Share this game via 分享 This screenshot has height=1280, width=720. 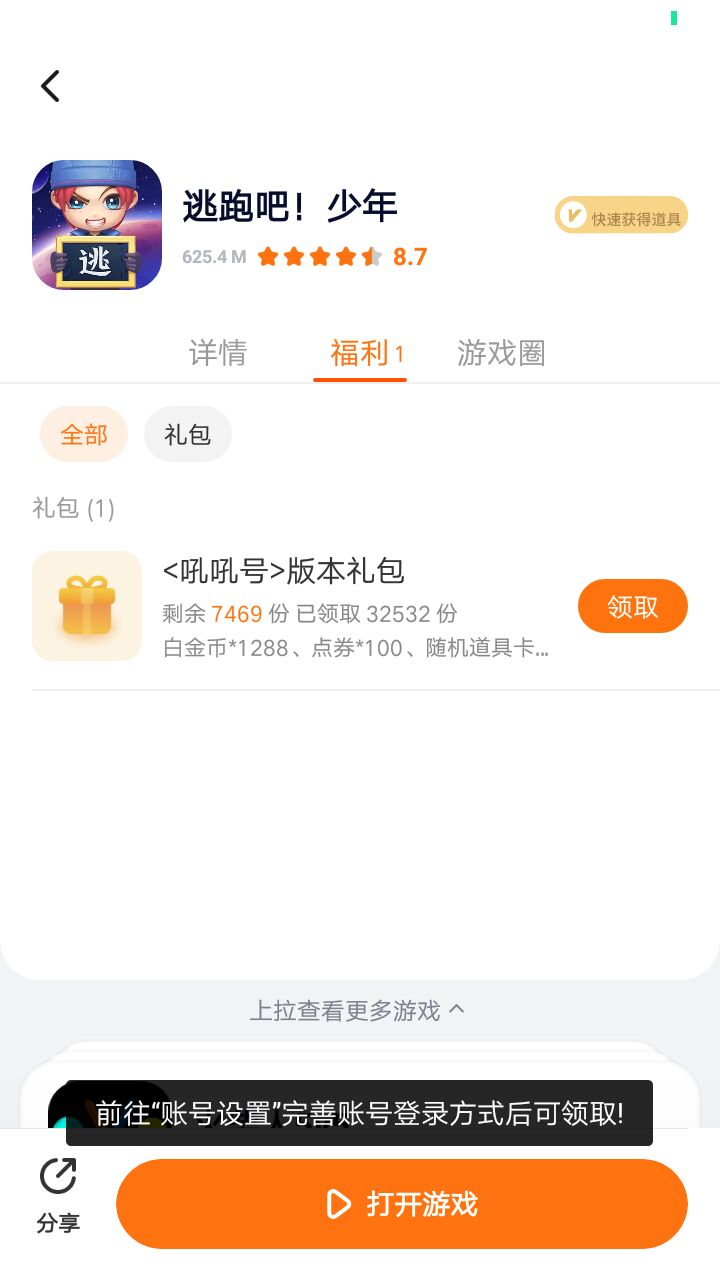pyautogui.click(x=58, y=1195)
